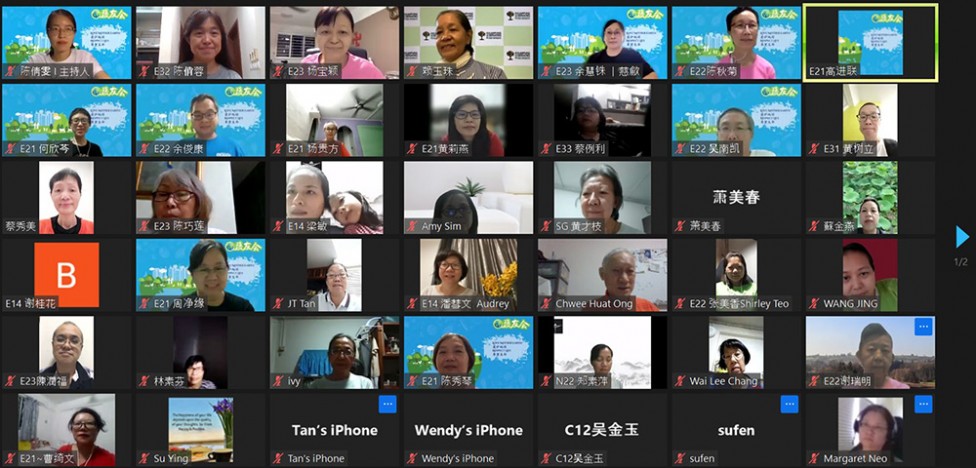Select Amy Sim's video tile
The height and width of the screenshot is (468, 976).
pyautogui.click(x=468, y=198)
